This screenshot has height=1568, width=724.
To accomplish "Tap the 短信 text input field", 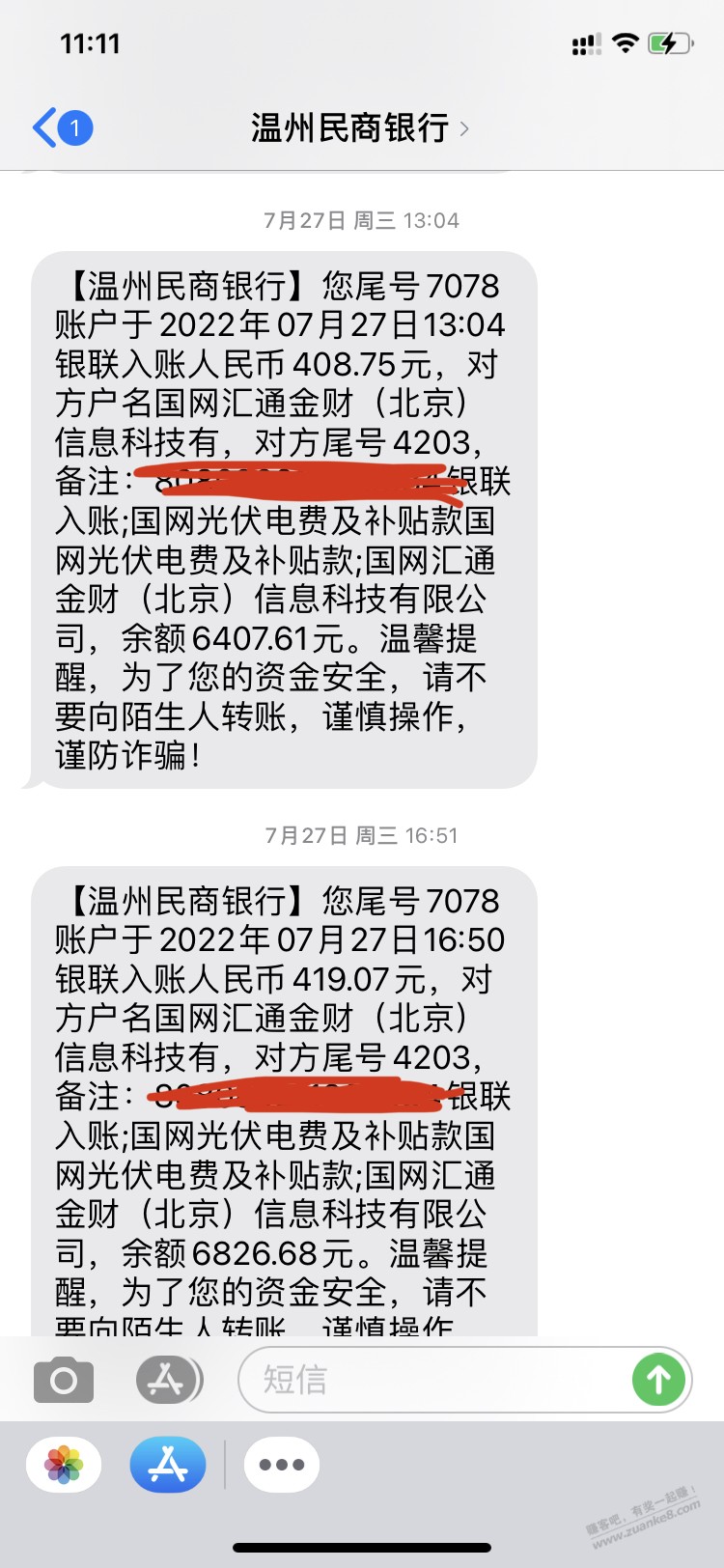I will pos(434,1380).
